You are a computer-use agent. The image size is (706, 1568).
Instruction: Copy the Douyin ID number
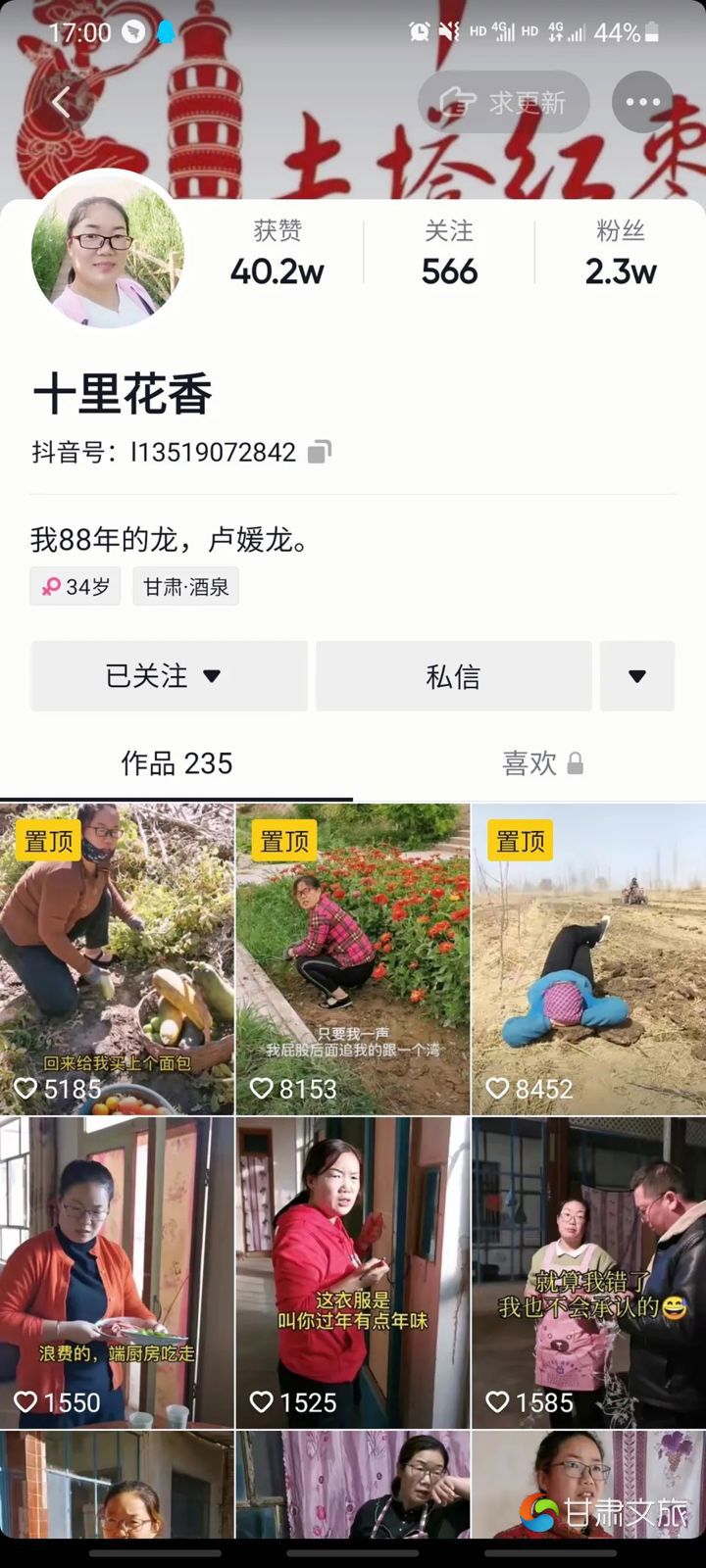pos(320,452)
